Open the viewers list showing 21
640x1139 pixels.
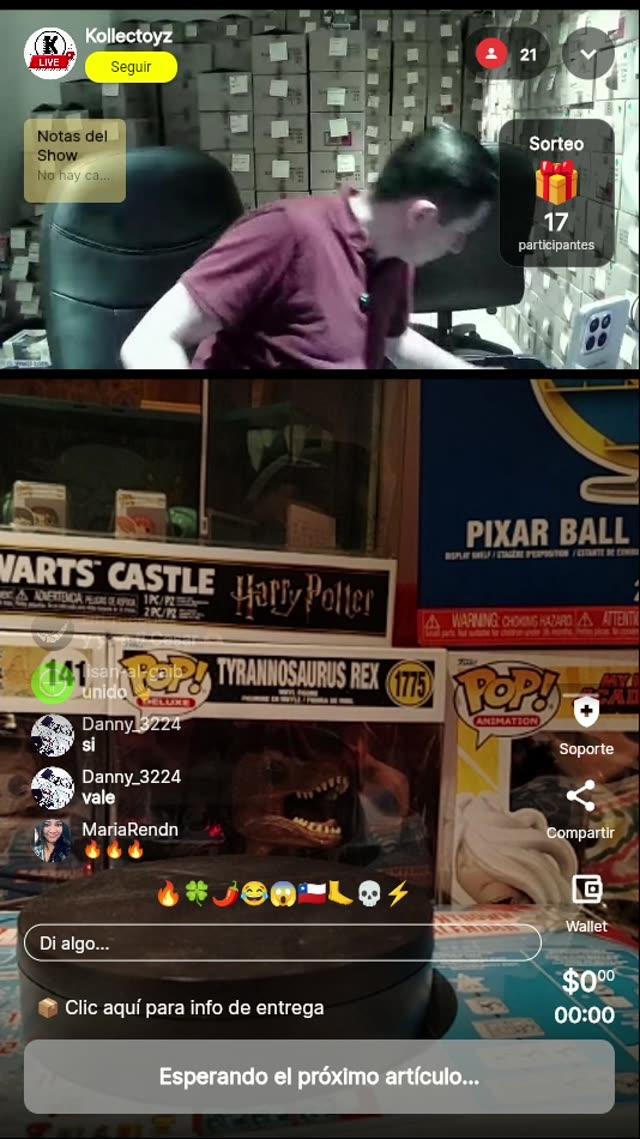click(507, 54)
